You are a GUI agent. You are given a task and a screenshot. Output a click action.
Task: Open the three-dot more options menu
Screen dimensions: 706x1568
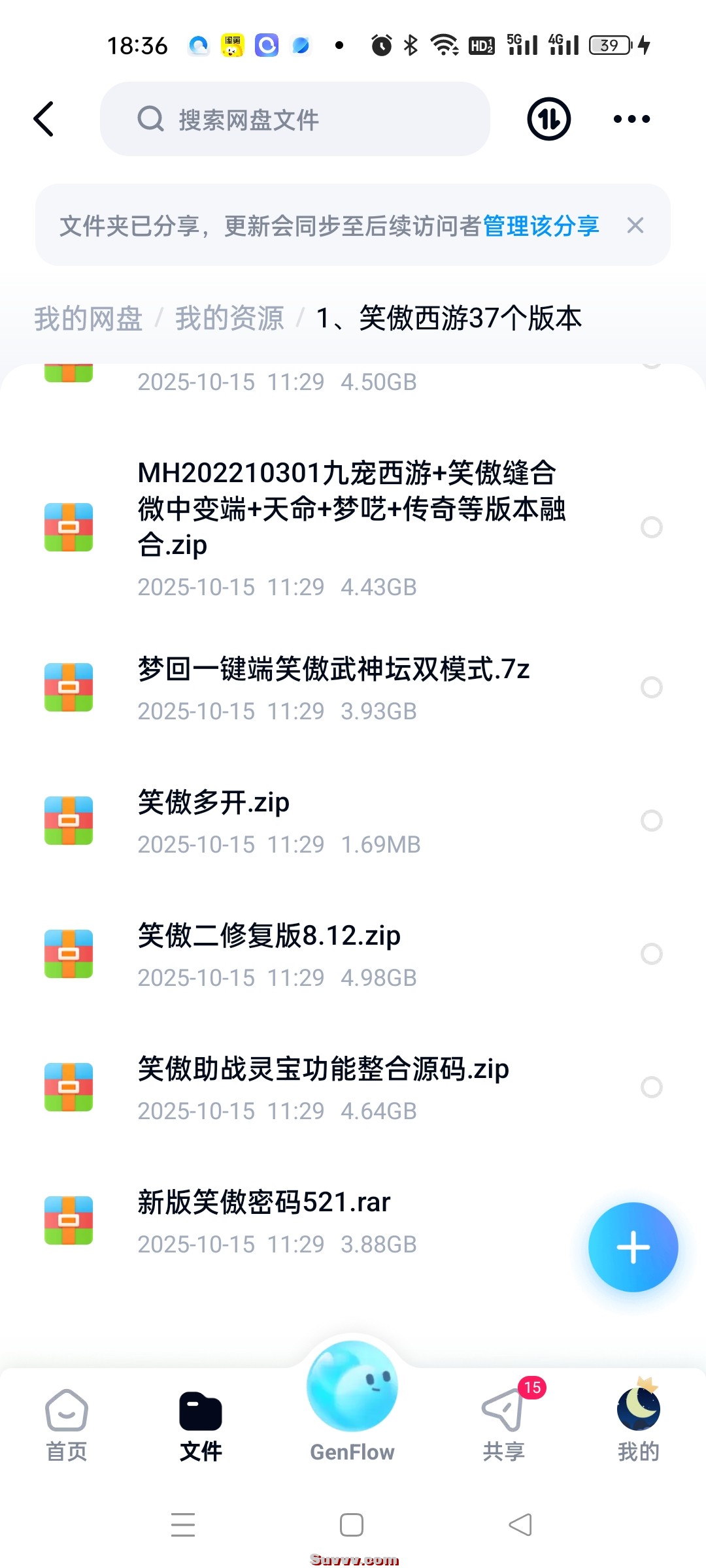click(630, 118)
